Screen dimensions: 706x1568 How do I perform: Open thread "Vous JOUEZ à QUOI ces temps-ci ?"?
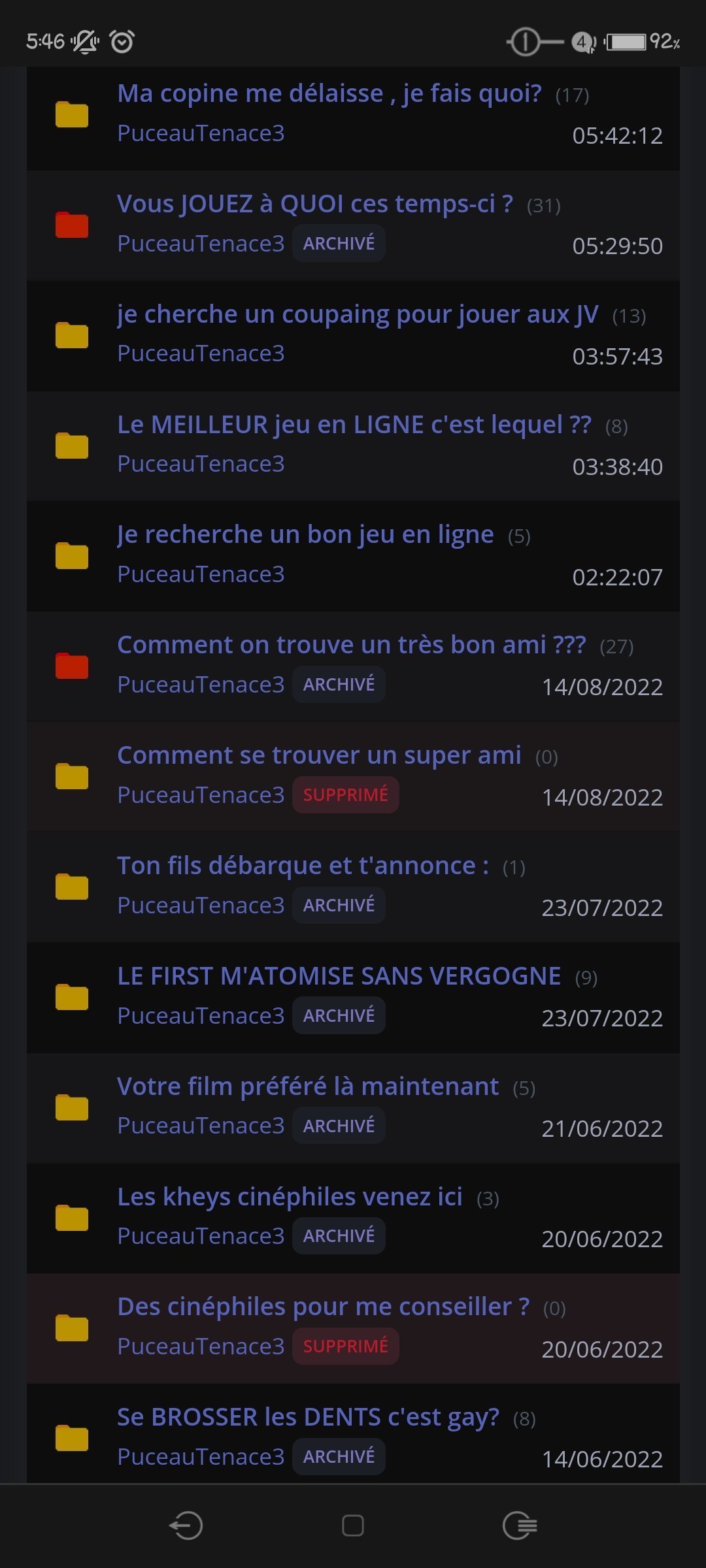coord(315,204)
